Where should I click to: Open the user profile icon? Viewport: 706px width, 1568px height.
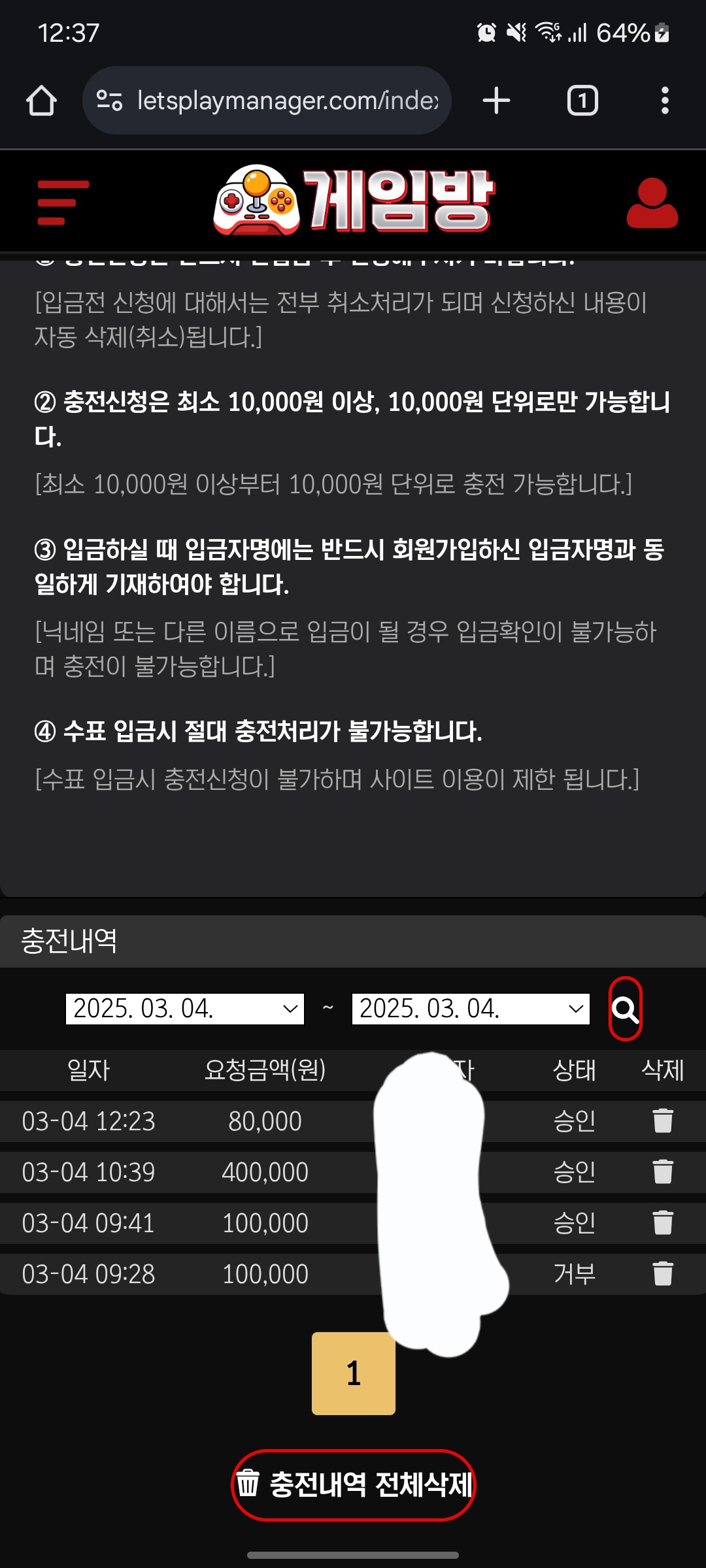pos(652,203)
